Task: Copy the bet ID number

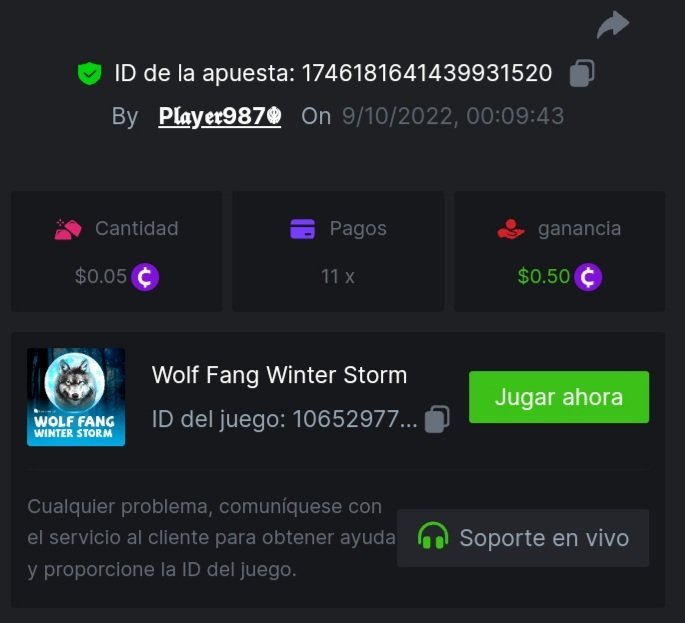Action: 582,73
